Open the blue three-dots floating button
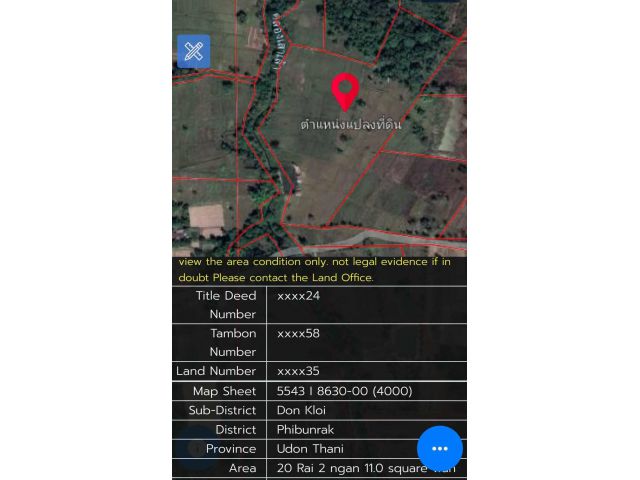 click(x=439, y=449)
